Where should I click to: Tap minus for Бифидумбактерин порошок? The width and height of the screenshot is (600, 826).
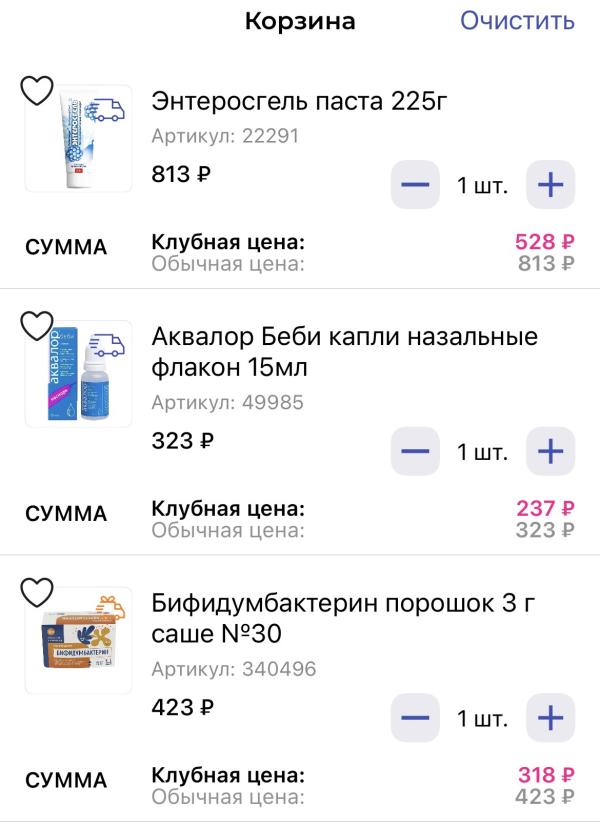tap(414, 718)
